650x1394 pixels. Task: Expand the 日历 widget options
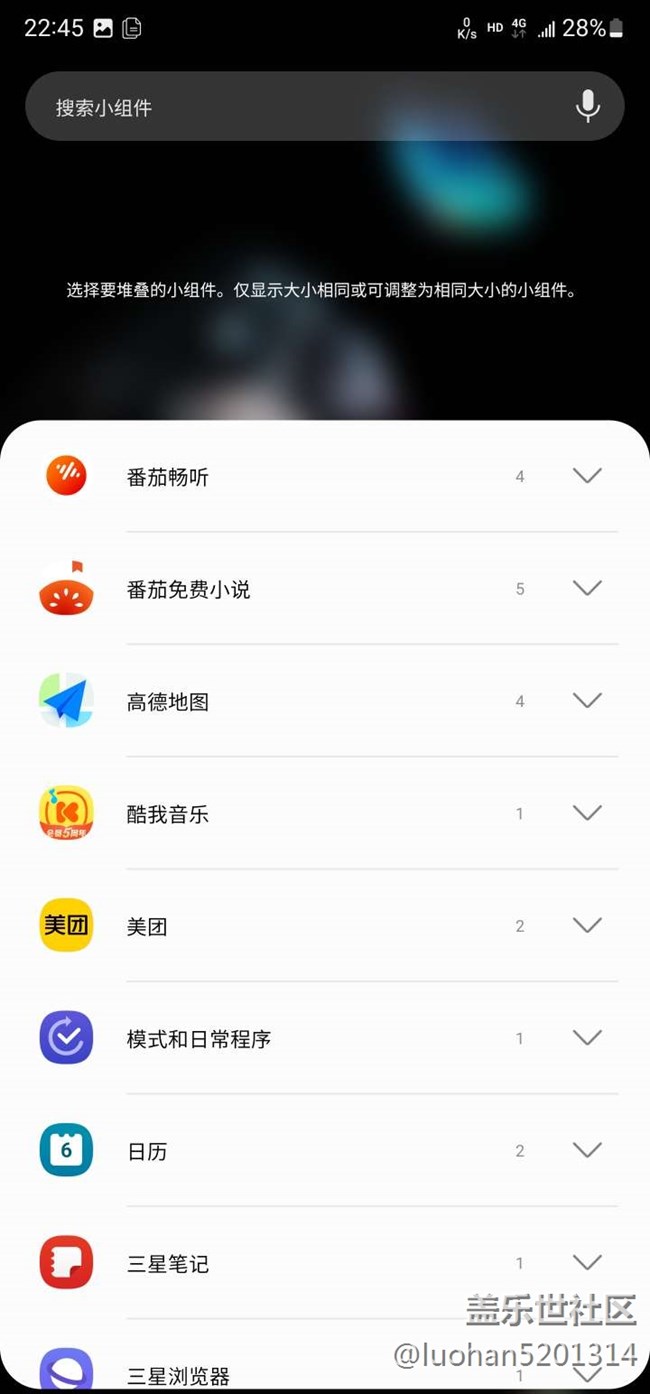pyautogui.click(x=587, y=1150)
